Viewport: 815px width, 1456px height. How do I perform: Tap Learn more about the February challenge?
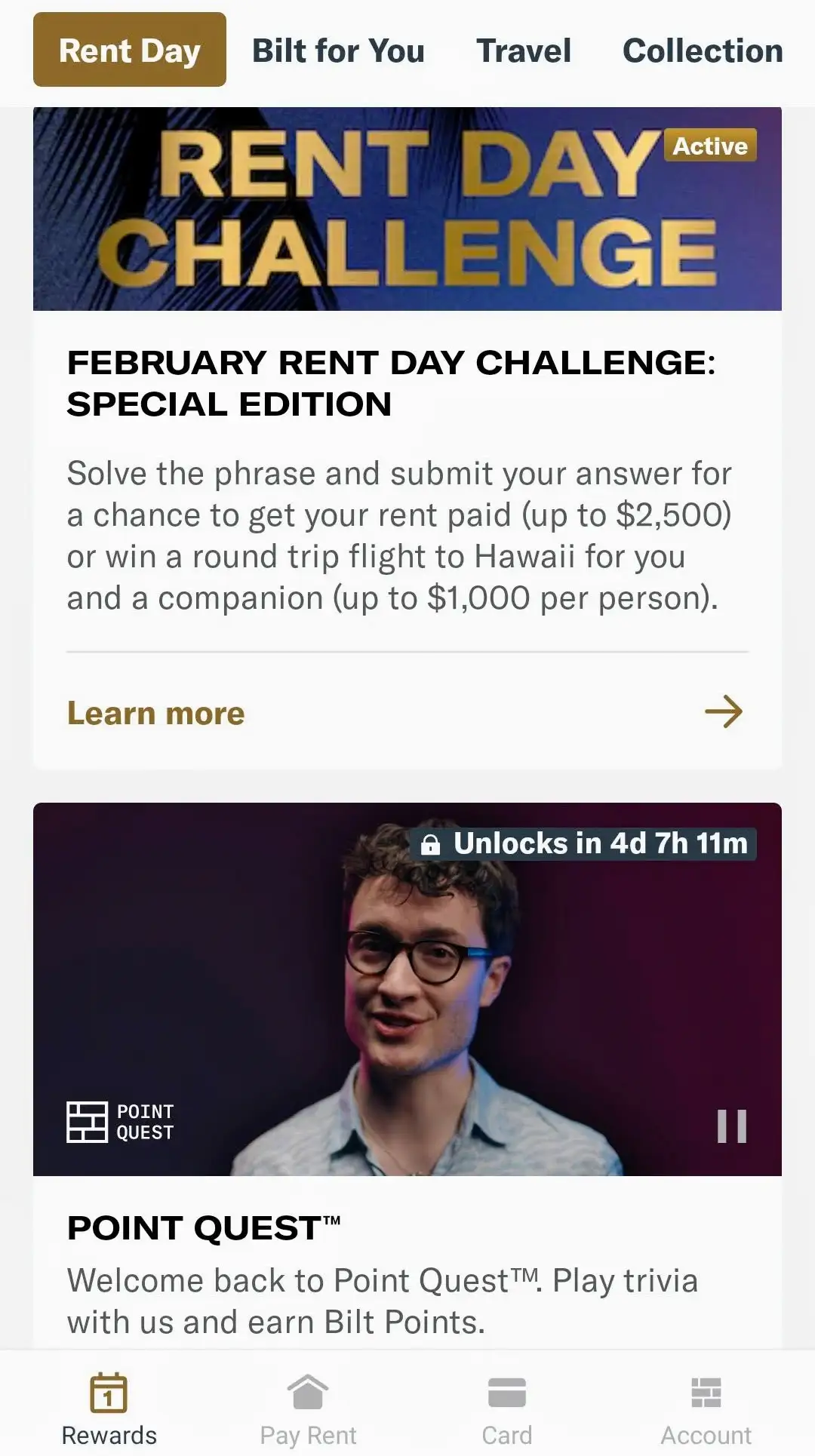click(156, 713)
